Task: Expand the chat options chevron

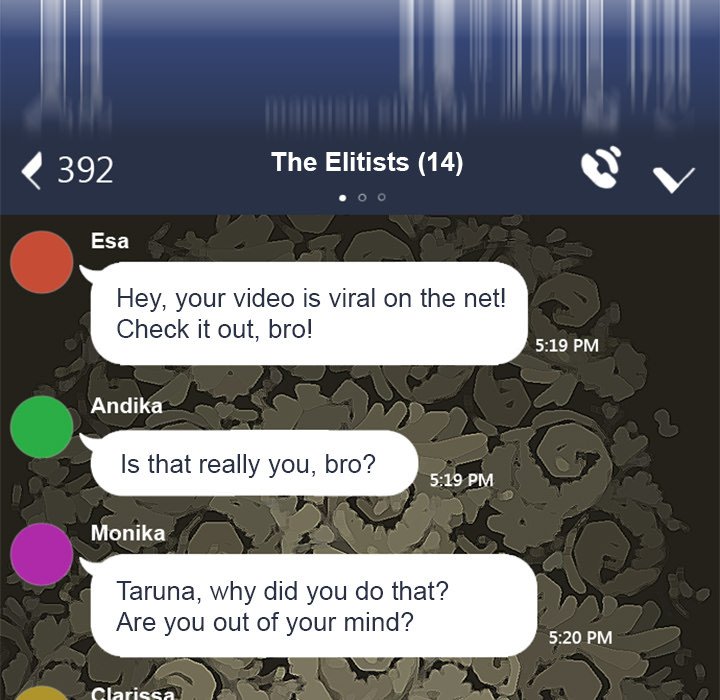Action: [674, 179]
